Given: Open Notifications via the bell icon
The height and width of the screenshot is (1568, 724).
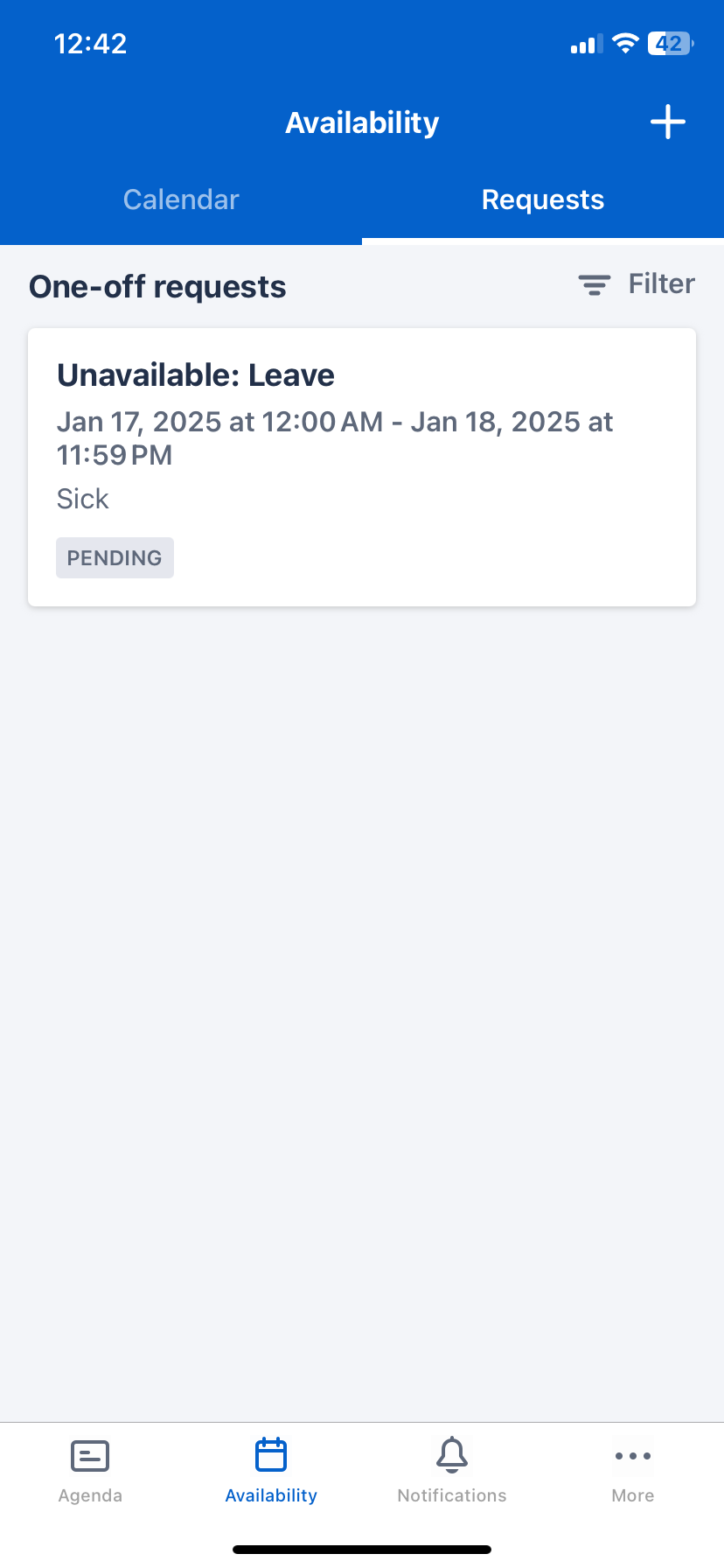Looking at the screenshot, I should click(x=451, y=1455).
